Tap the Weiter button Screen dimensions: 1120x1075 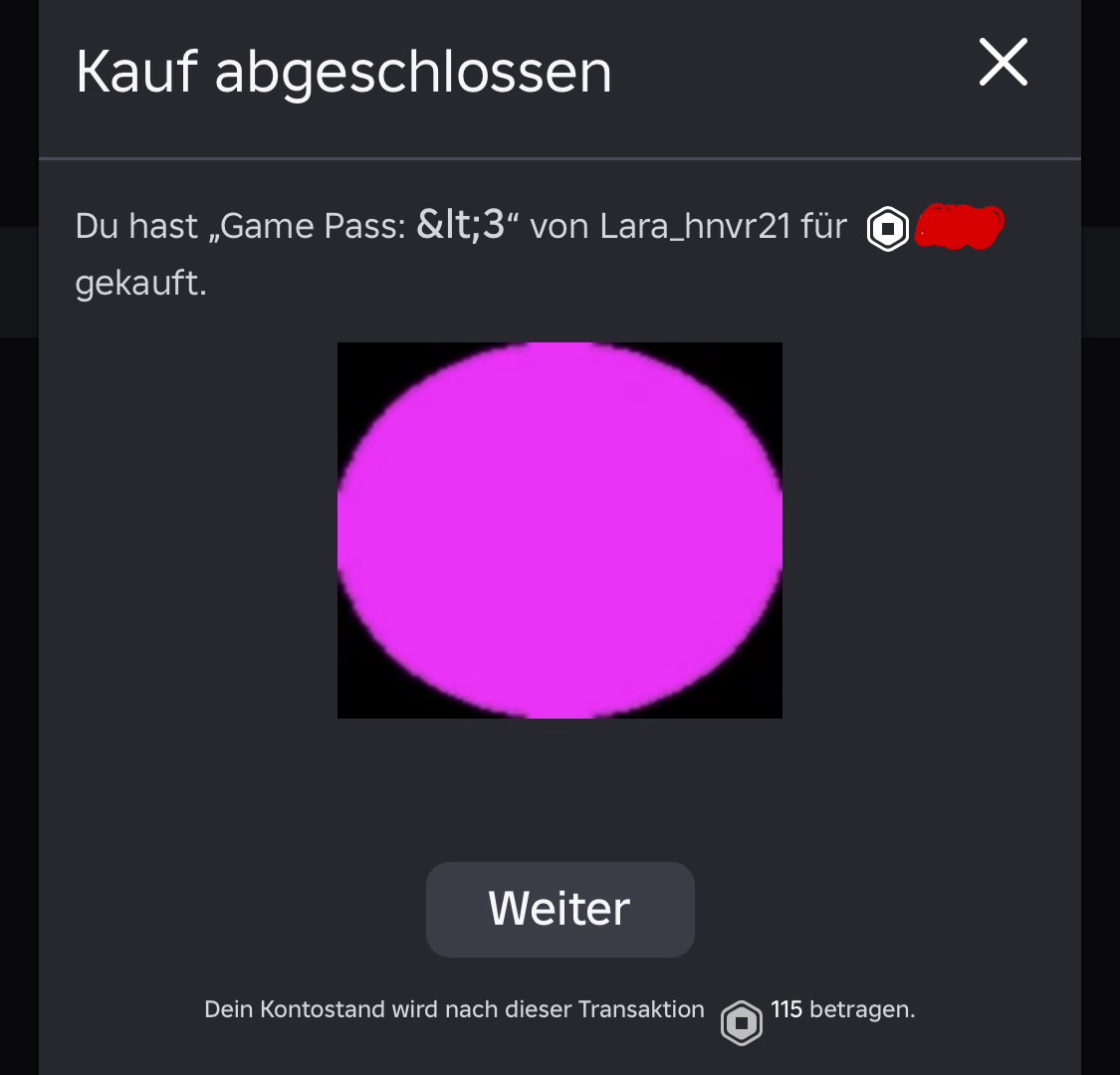pos(560,909)
